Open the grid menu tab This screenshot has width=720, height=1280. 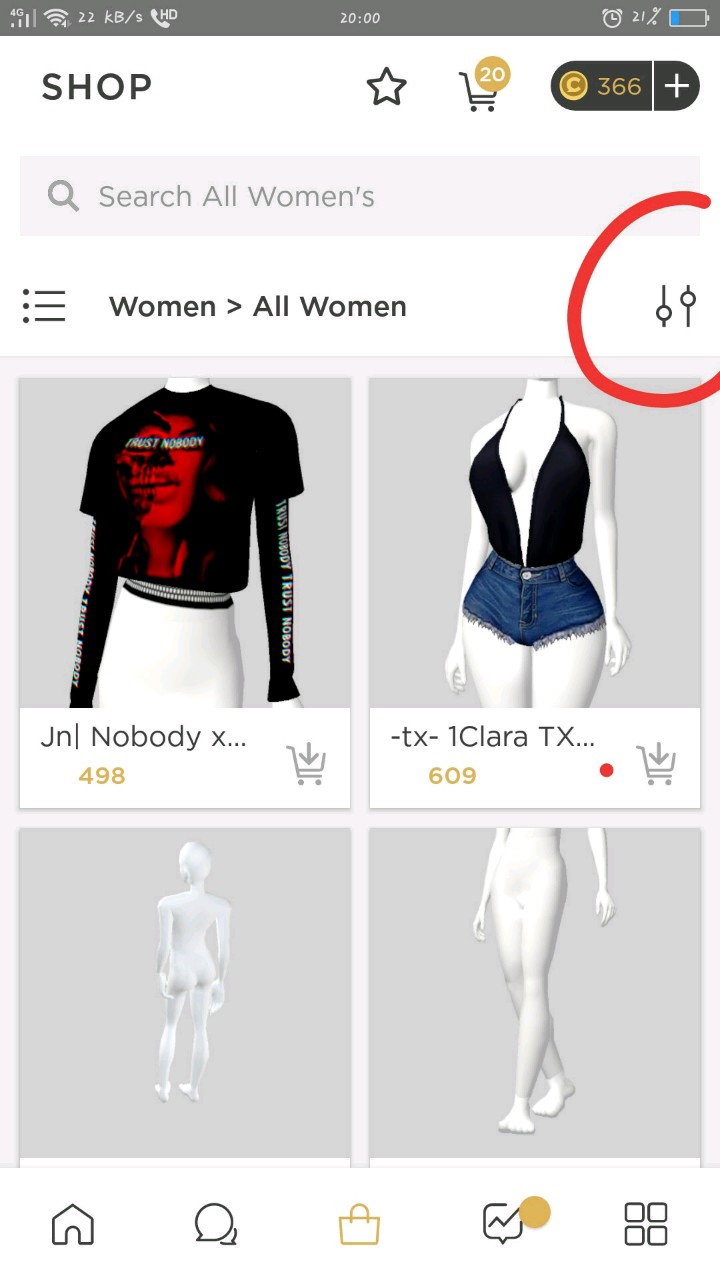click(646, 1223)
